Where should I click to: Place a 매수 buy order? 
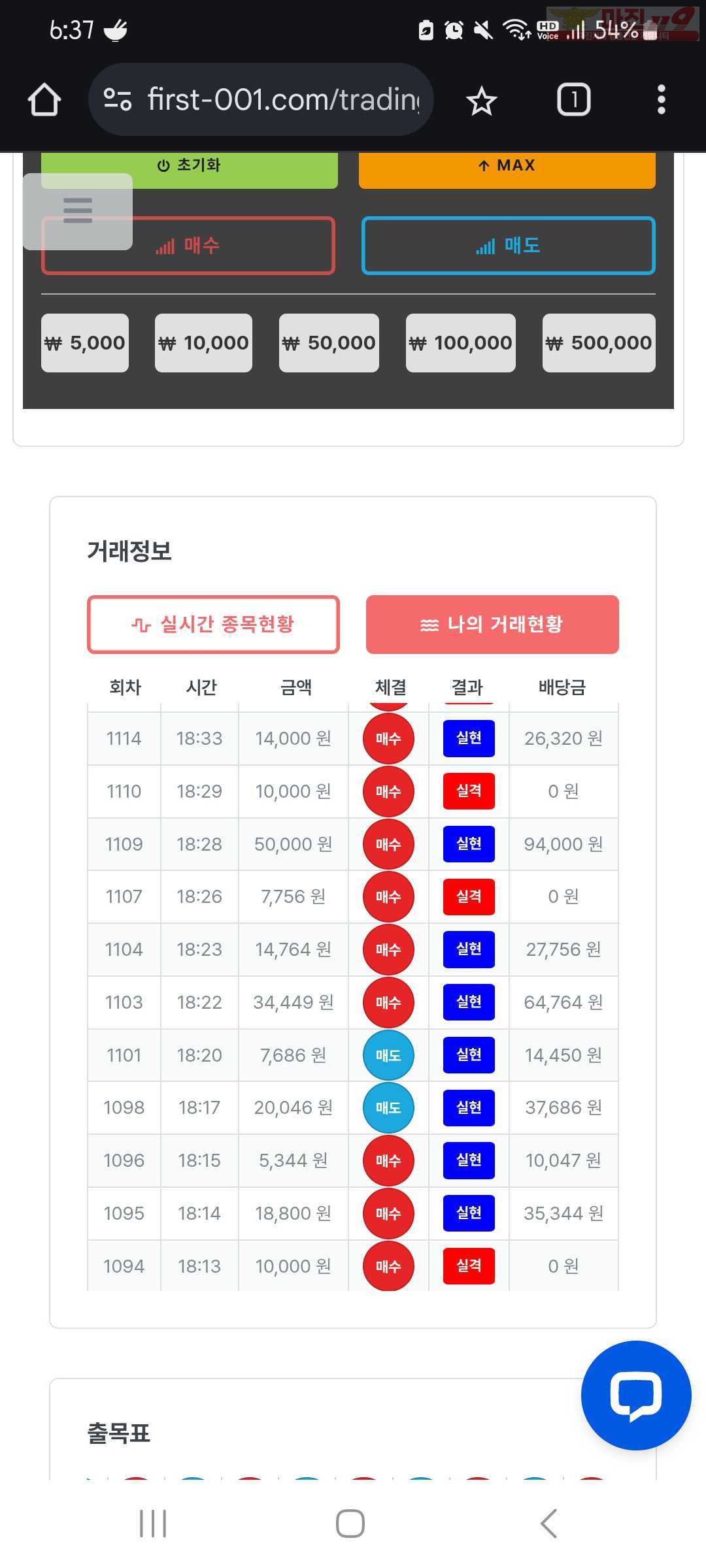(x=188, y=246)
